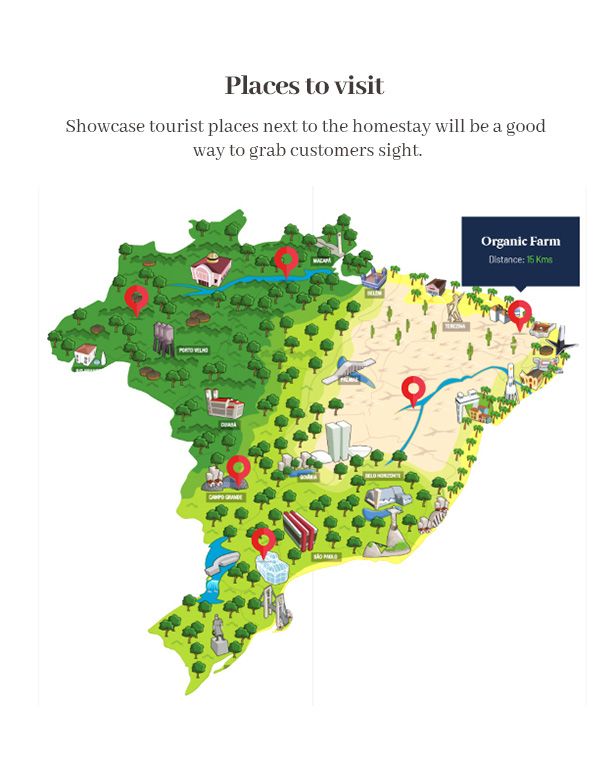Select the pin near São Paulo
The width and height of the screenshot is (615, 766).
pos(264,542)
